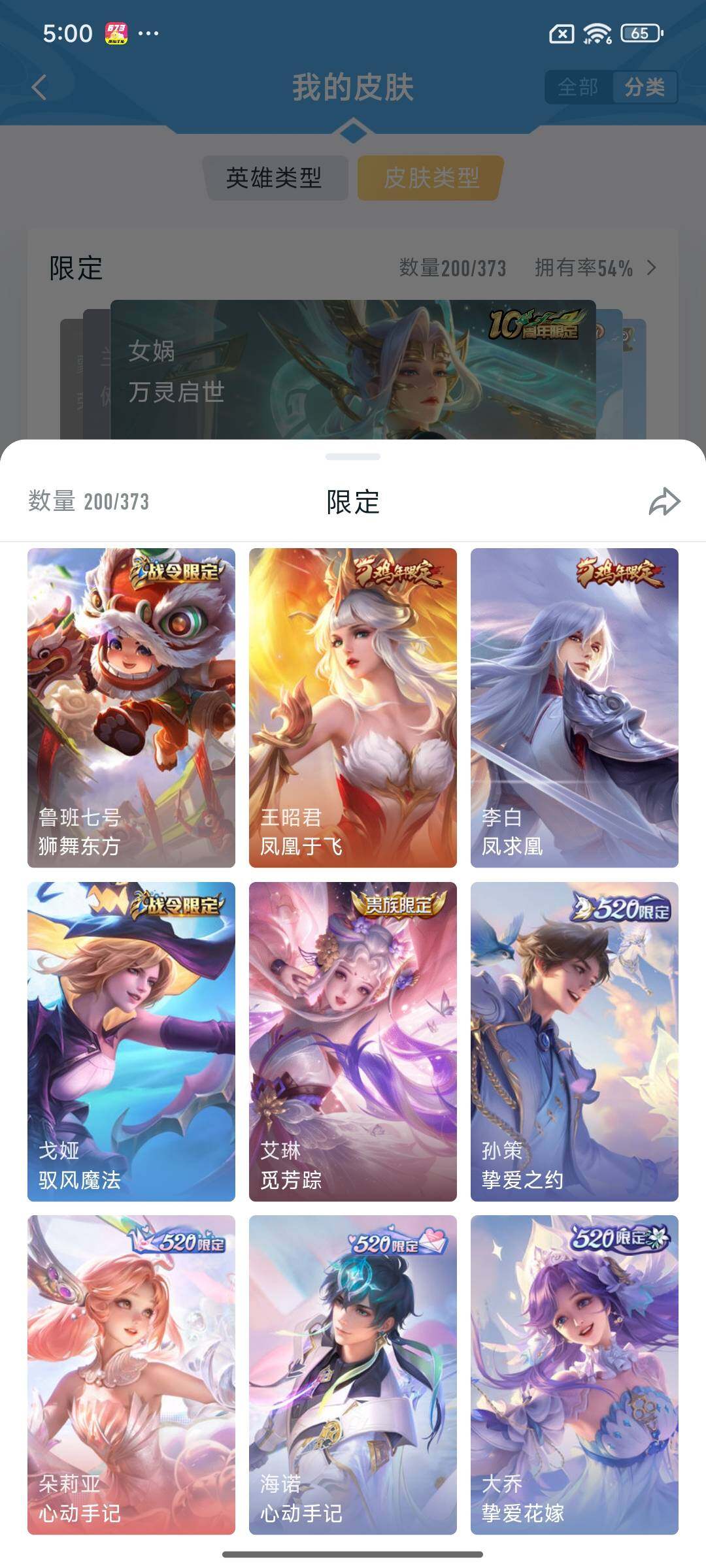Screen dimensions: 706x1568
Task: Switch to the 全部 view
Action: point(578,88)
